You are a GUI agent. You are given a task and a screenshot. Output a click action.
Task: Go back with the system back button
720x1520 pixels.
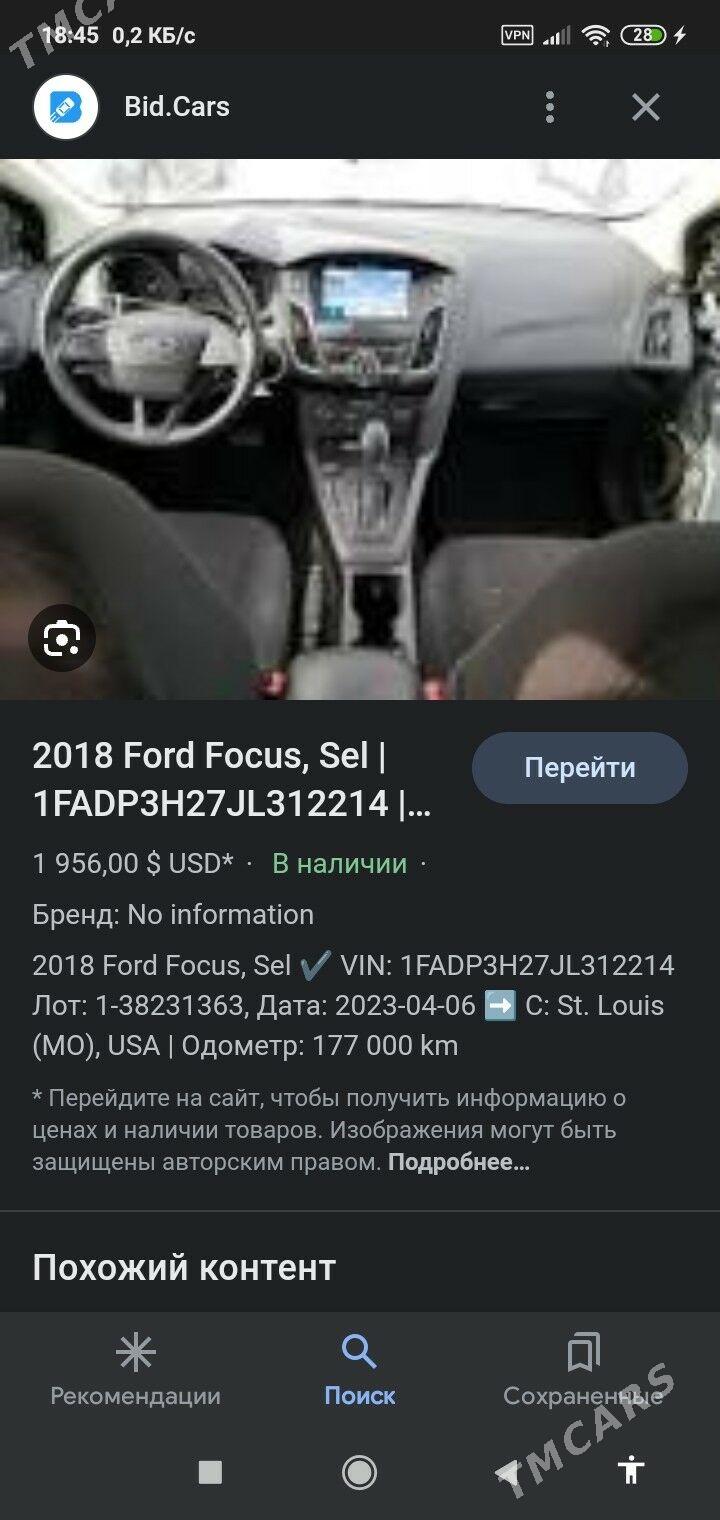click(509, 1472)
